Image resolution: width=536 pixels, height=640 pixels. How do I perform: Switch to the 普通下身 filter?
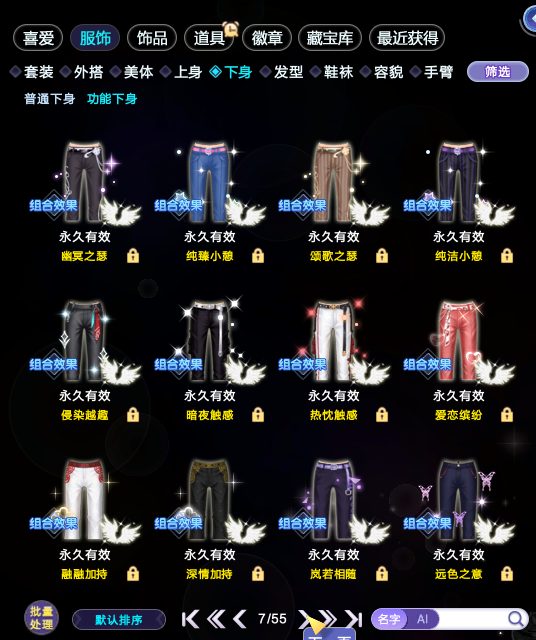tap(49, 99)
